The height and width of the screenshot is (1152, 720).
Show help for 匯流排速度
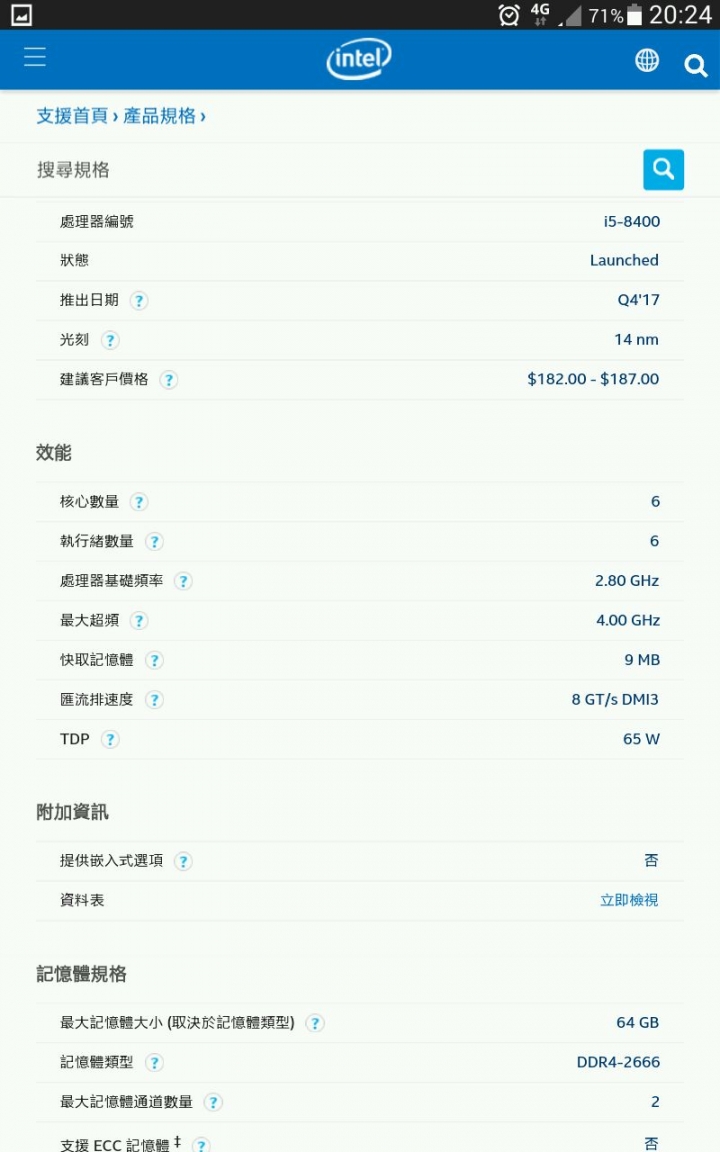click(154, 700)
